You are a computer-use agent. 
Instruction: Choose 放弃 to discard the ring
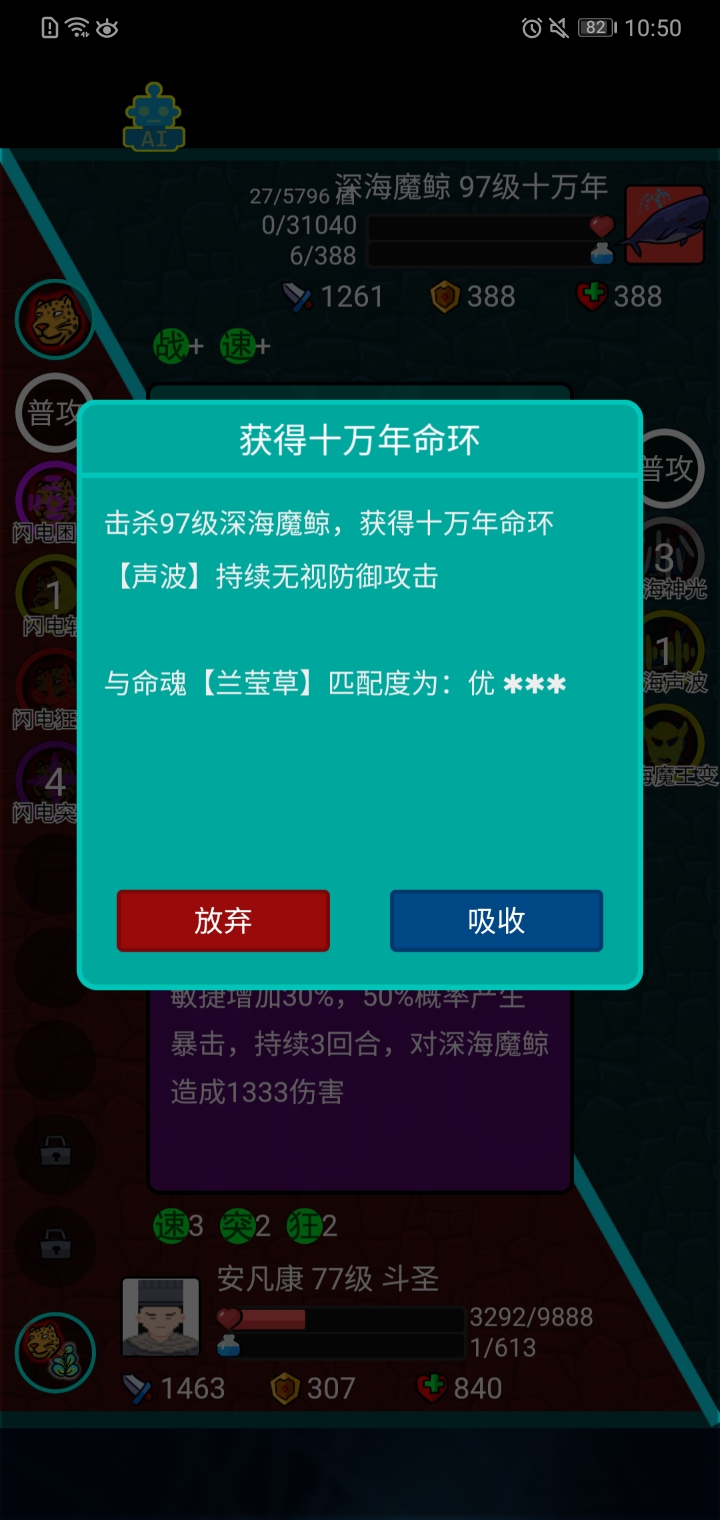pos(223,920)
